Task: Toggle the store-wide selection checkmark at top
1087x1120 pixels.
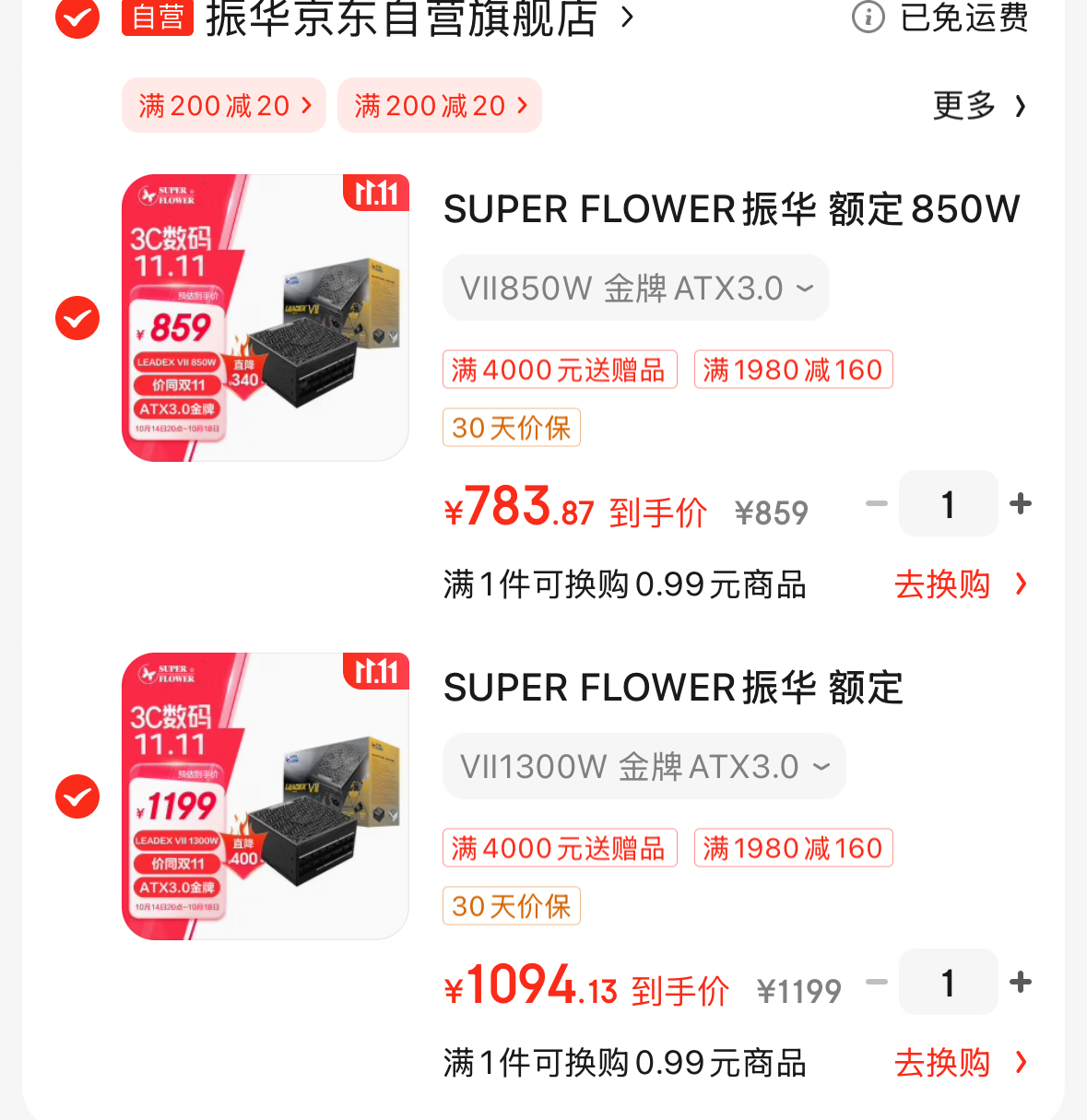Action: (x=77, y=18)
